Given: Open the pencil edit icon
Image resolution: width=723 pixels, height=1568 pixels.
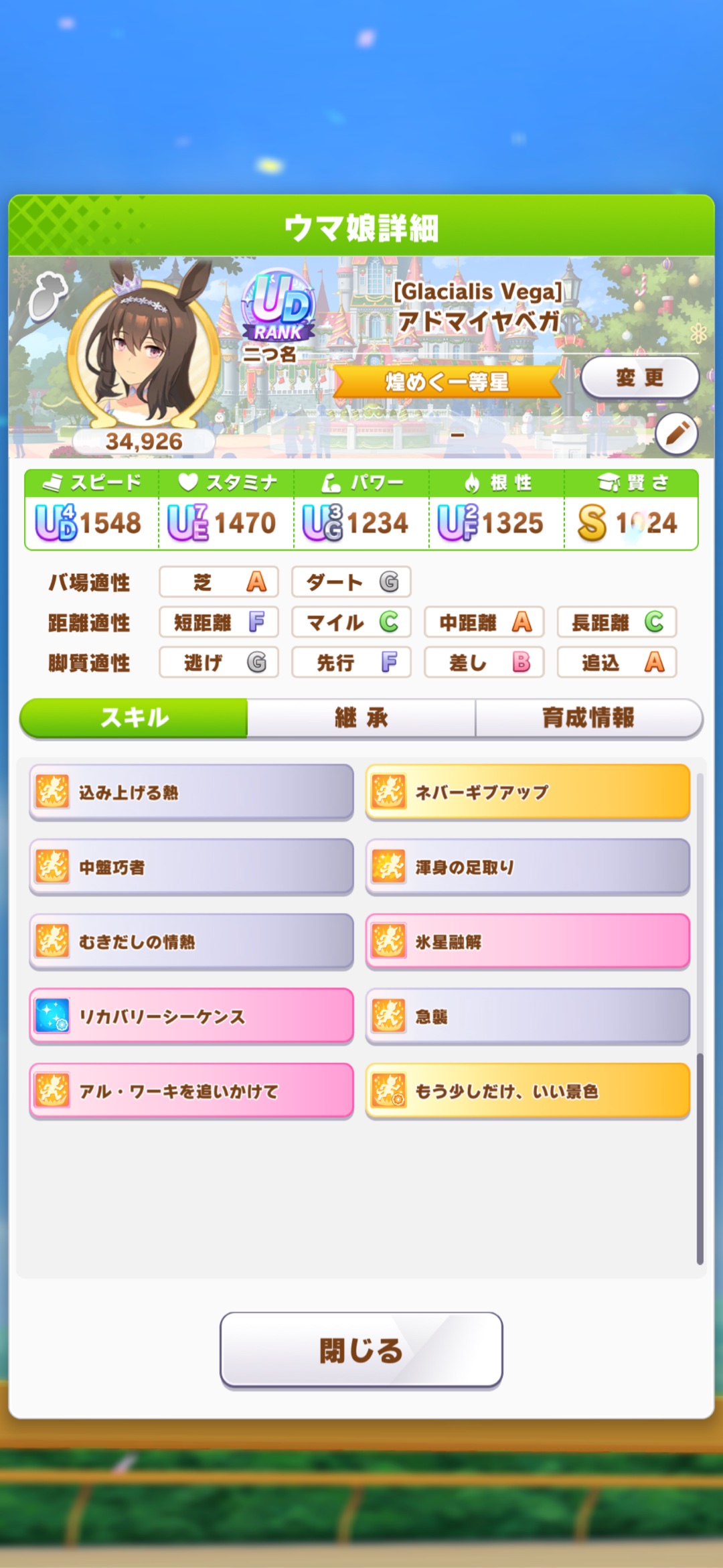Looking at the screenshot, I should [x=676, y=434].
